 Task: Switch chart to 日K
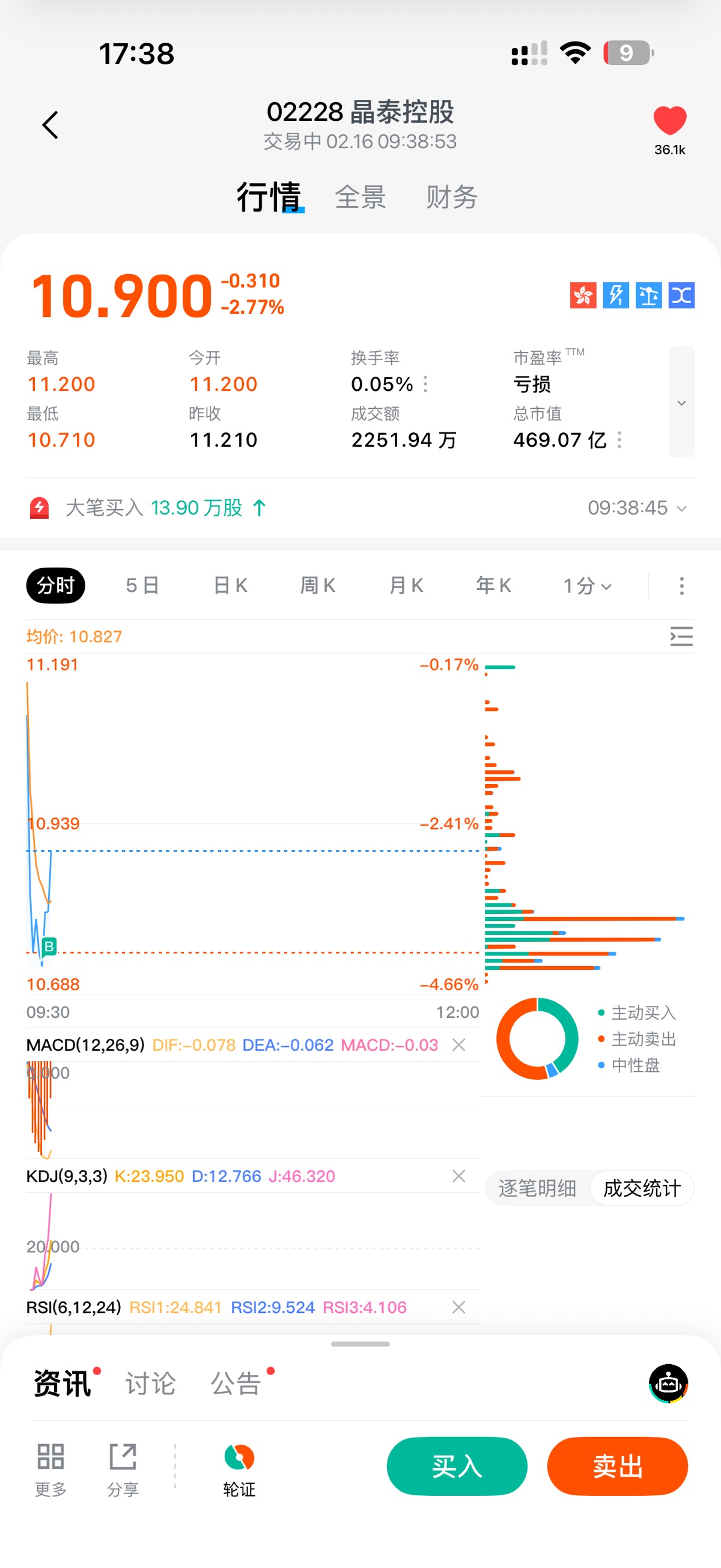231,586
